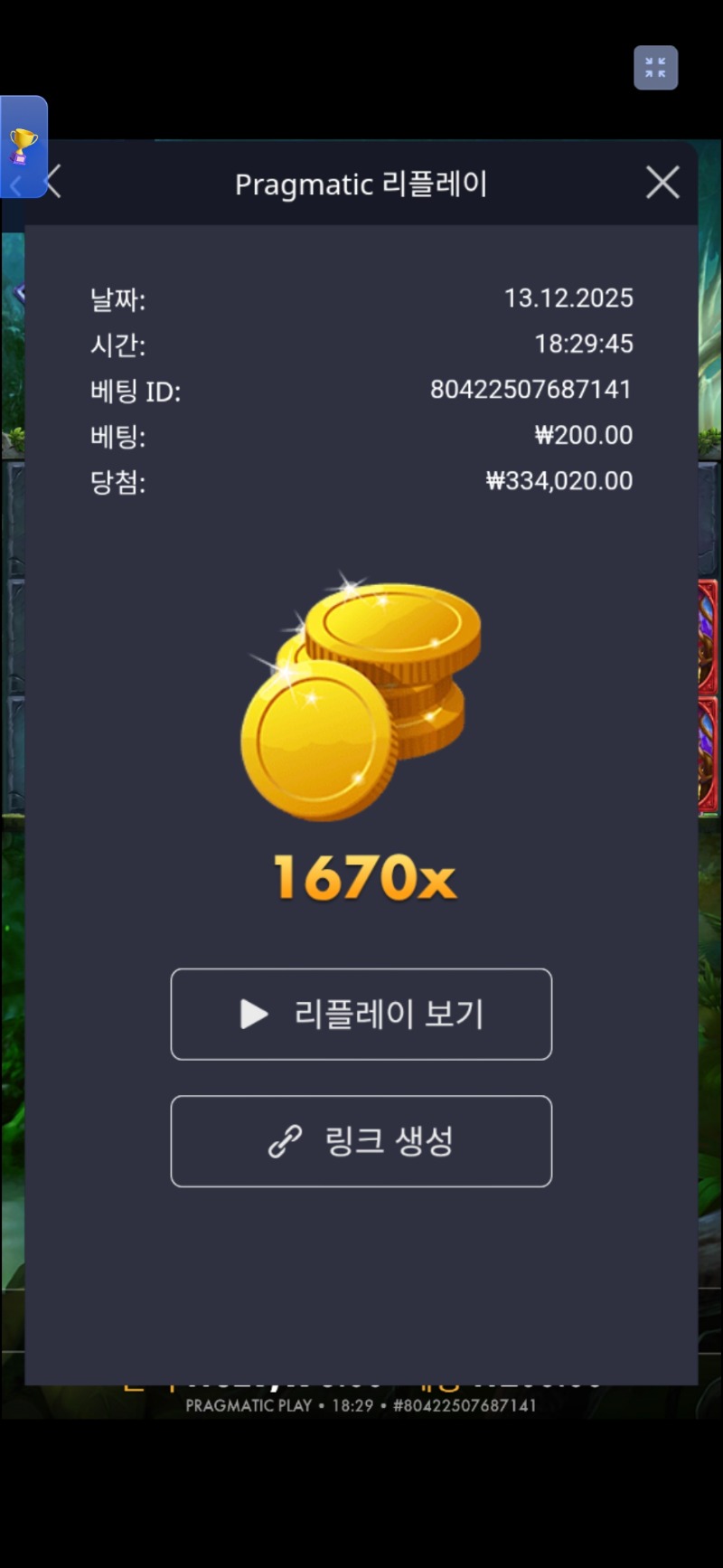
Task: Select the play triangle inside 리플레이 보기
Action: pos(253,1014)
